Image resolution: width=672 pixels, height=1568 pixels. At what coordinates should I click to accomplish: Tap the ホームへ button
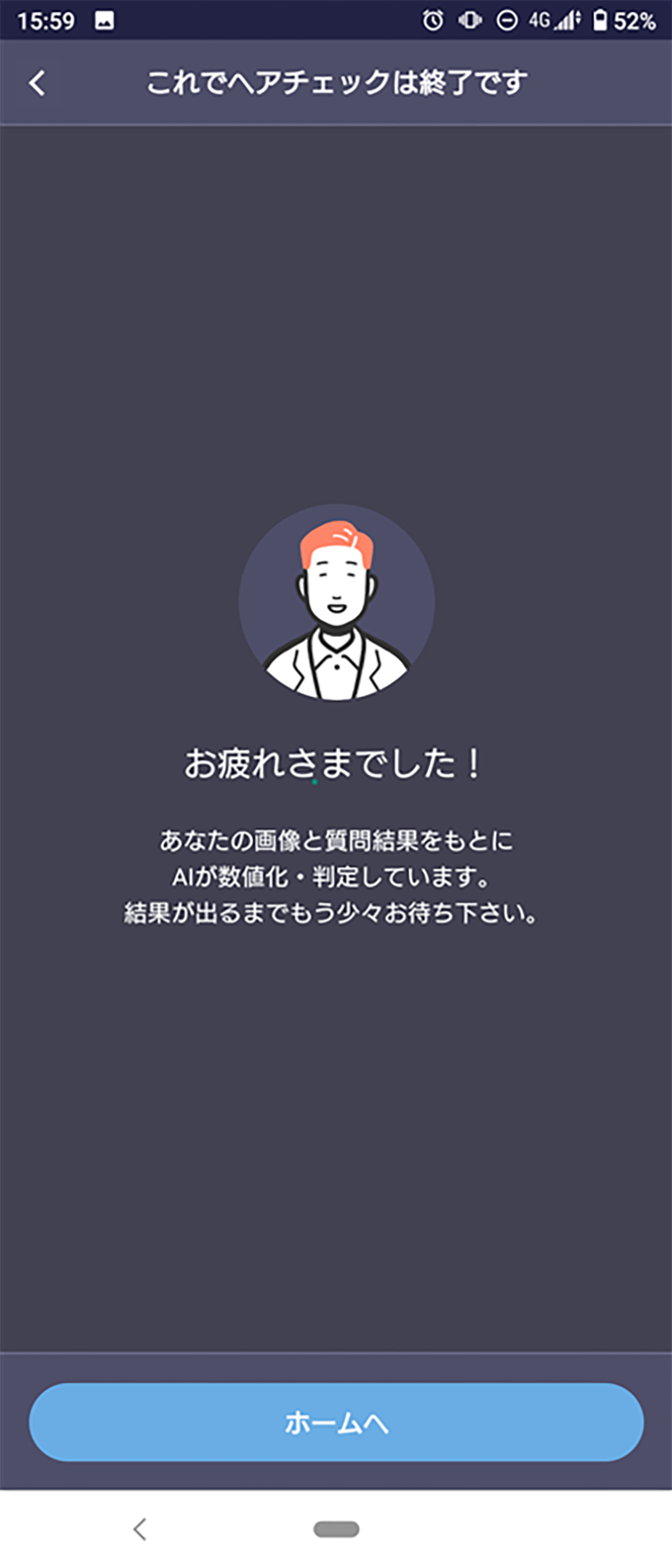click(336, 1421)
